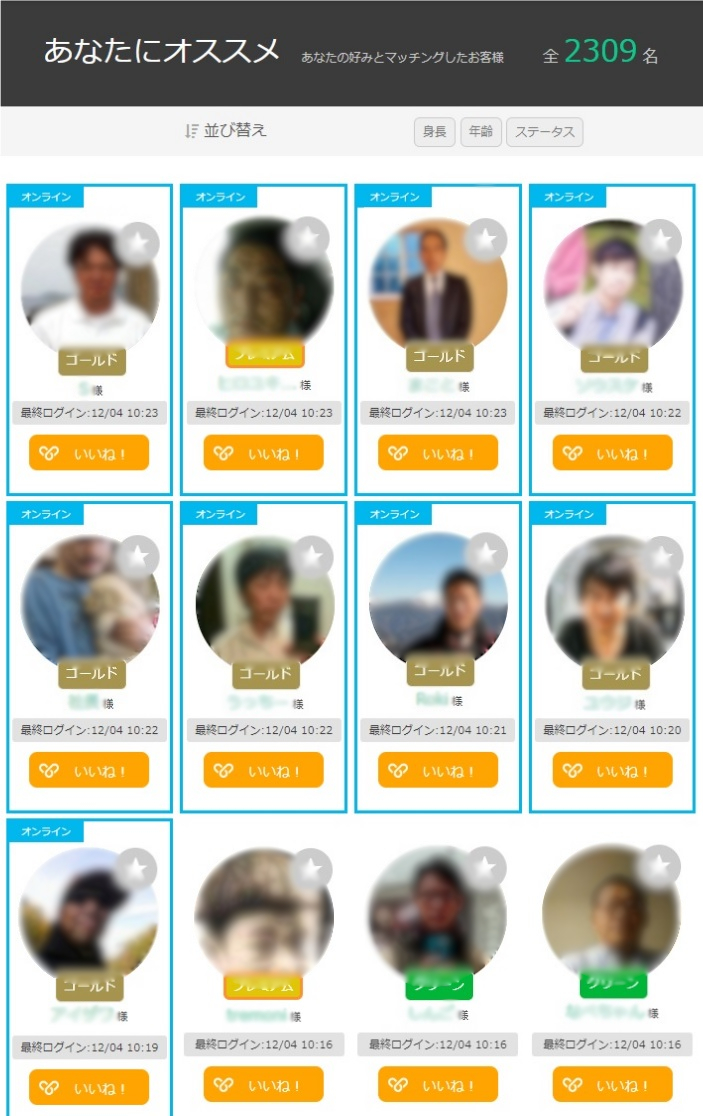
Task: Like the member last logged in 10:20
Action: pos(612,770)
